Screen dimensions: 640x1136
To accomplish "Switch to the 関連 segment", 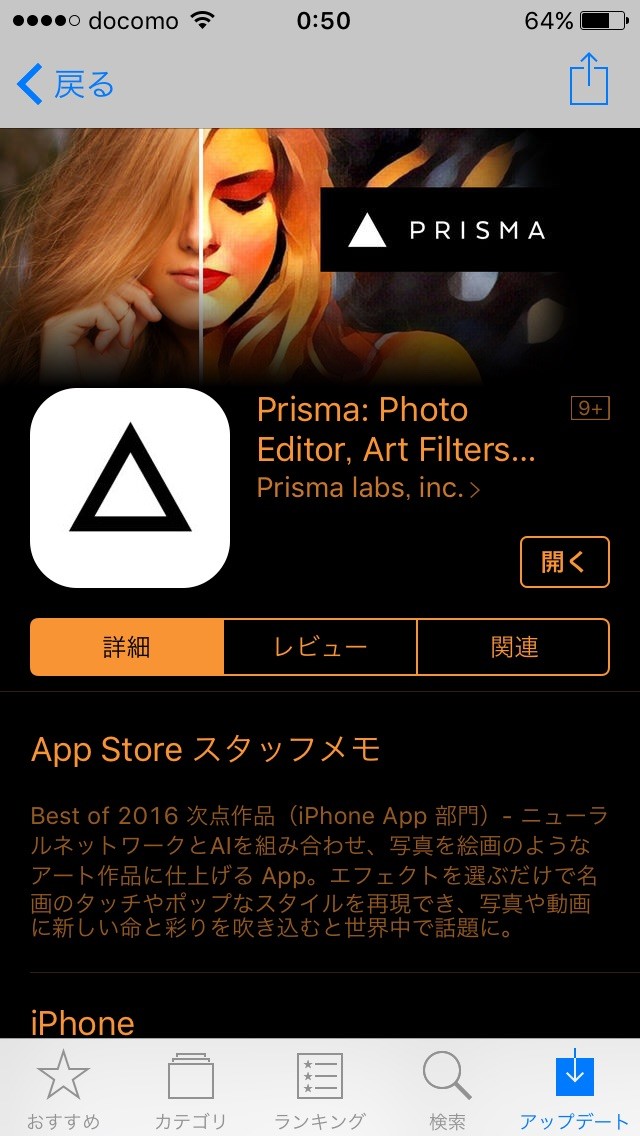I will click(513, 646).
